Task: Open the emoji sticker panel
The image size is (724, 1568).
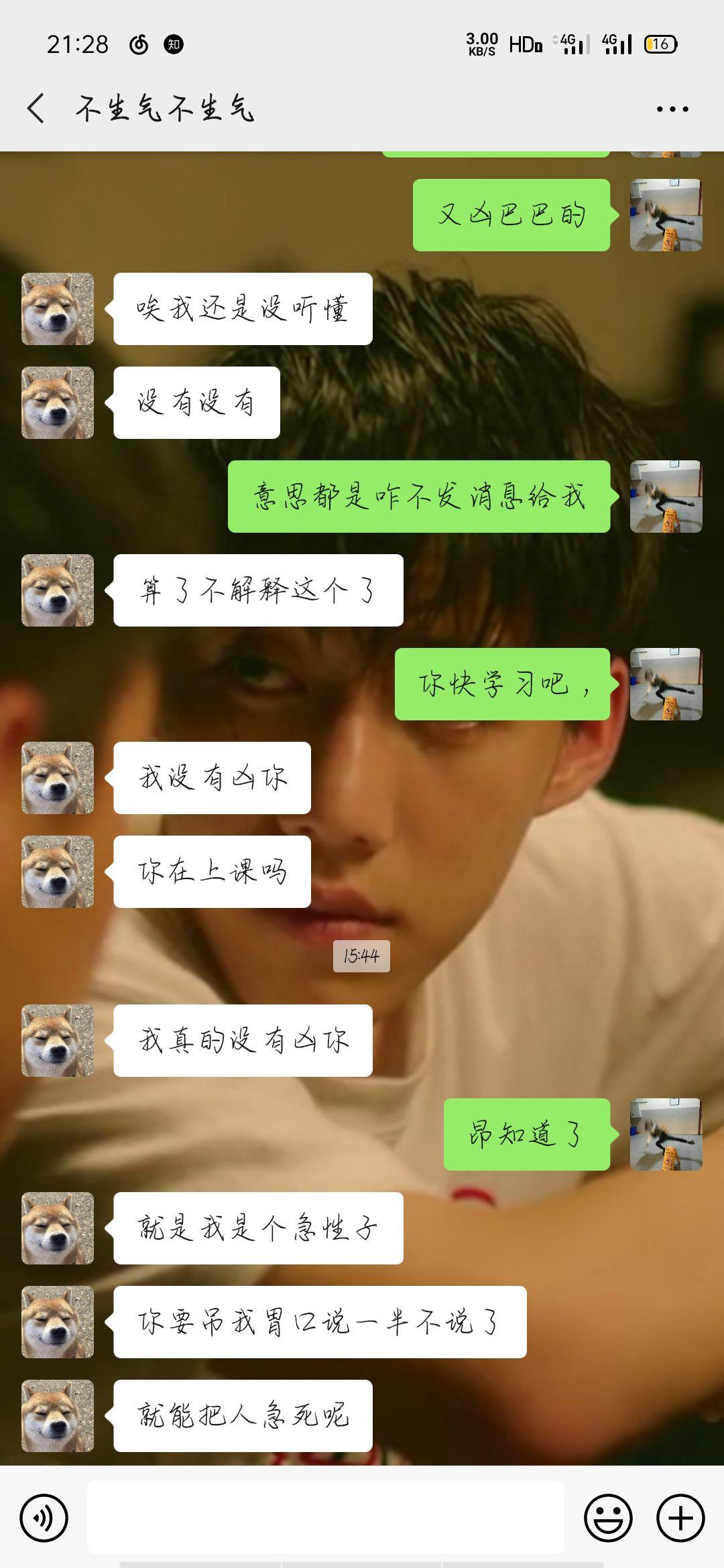Action: click(608, 1518)
